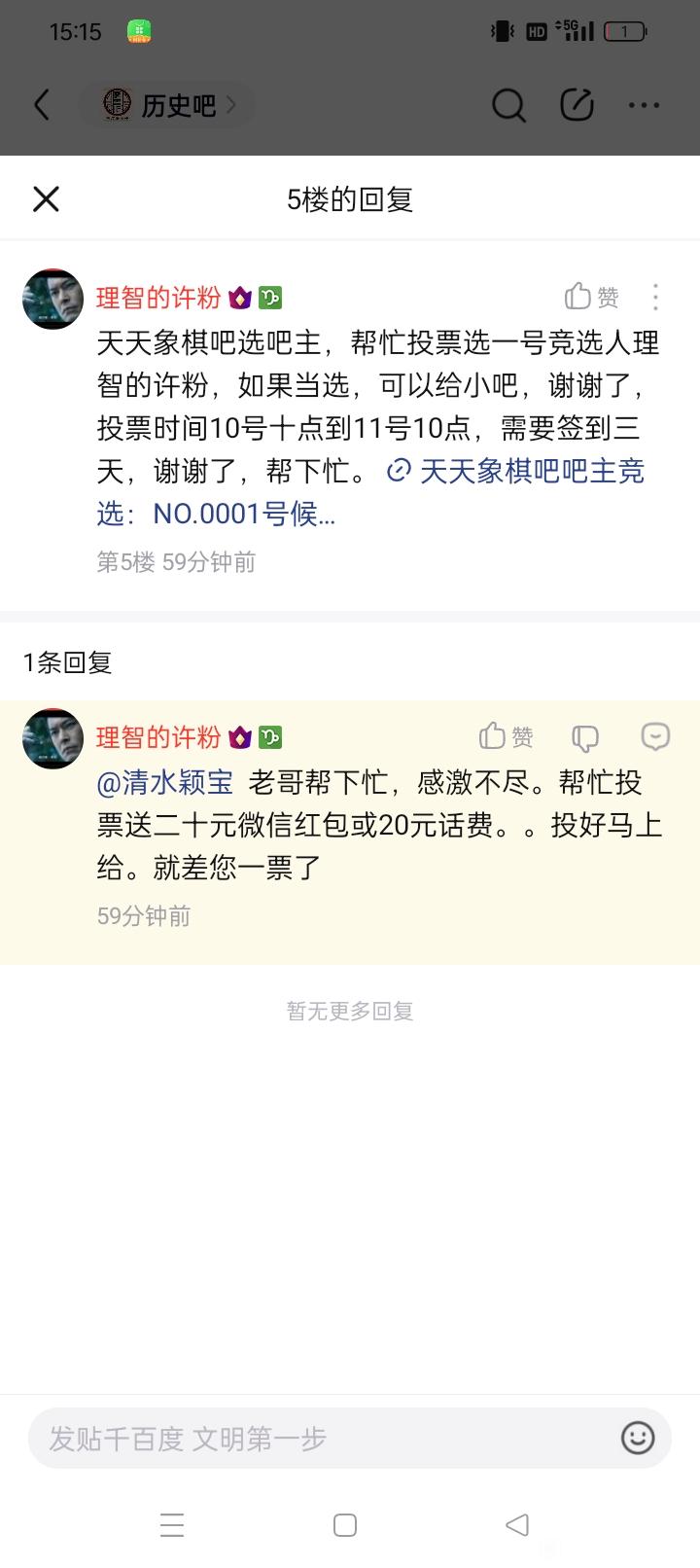Open search in the top bar
The width and height of the screenshot is (700, 1568).
507,105
